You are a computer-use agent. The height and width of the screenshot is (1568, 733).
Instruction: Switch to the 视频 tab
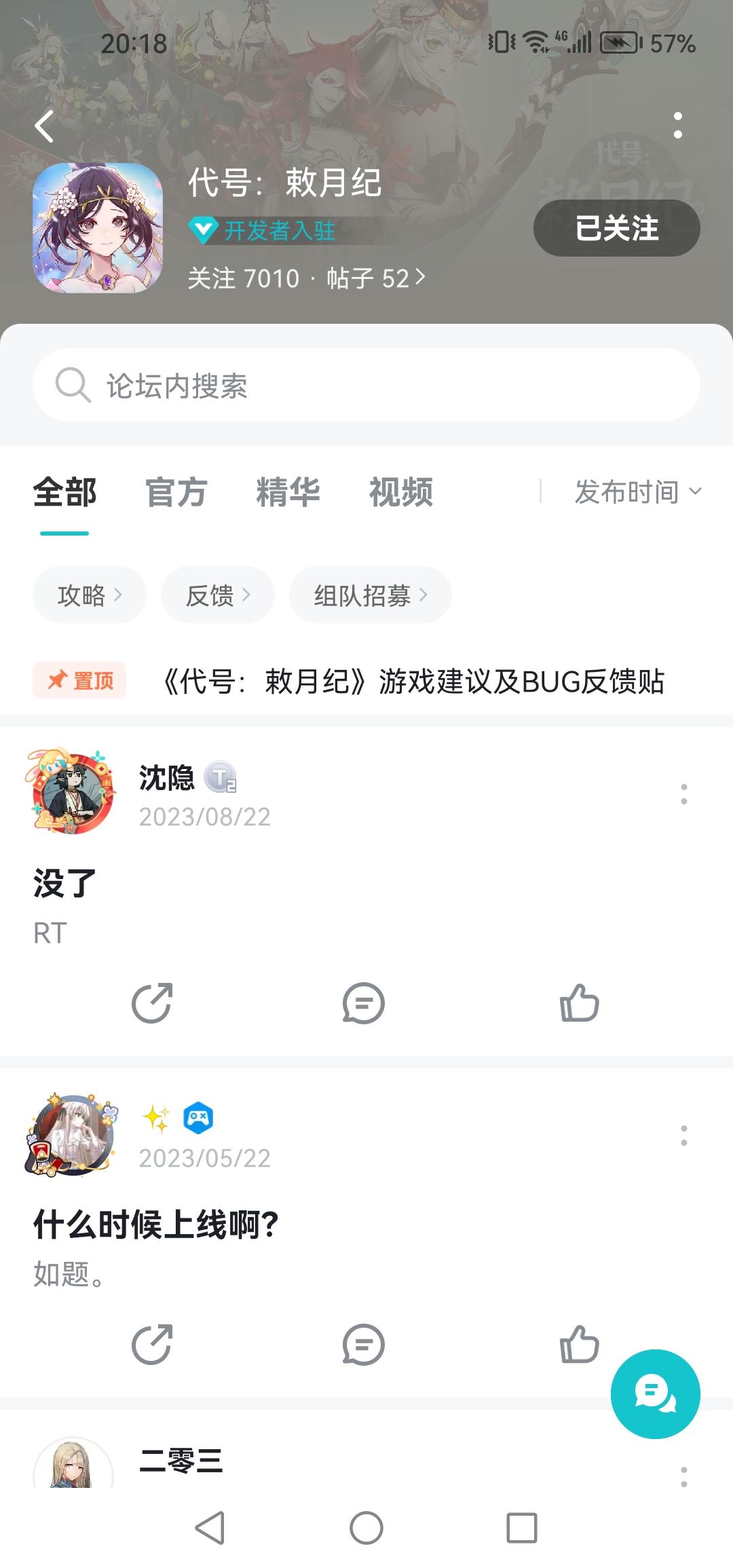click(x=400, y=492)
